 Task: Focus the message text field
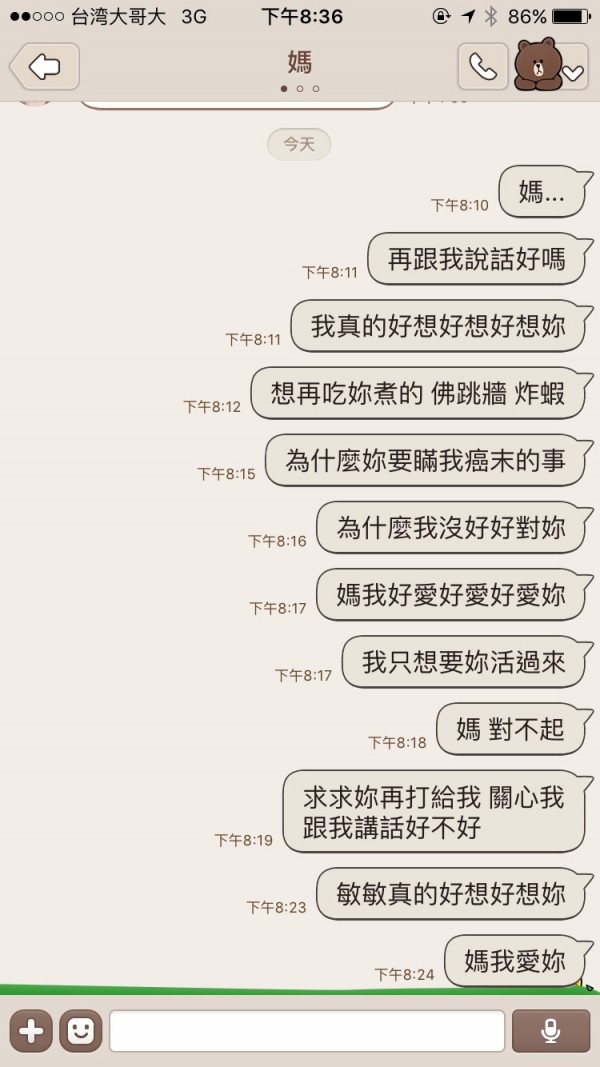coord(307,1031)
